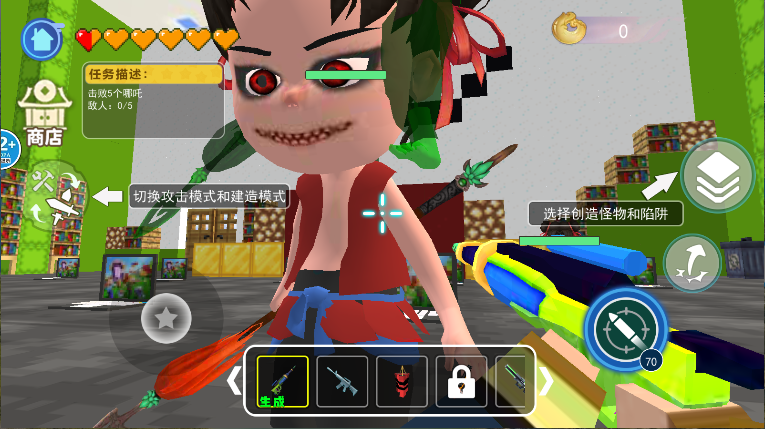Screen dimensions: 765x429
Task: Select the red dynamite slot
Action: 402,382
